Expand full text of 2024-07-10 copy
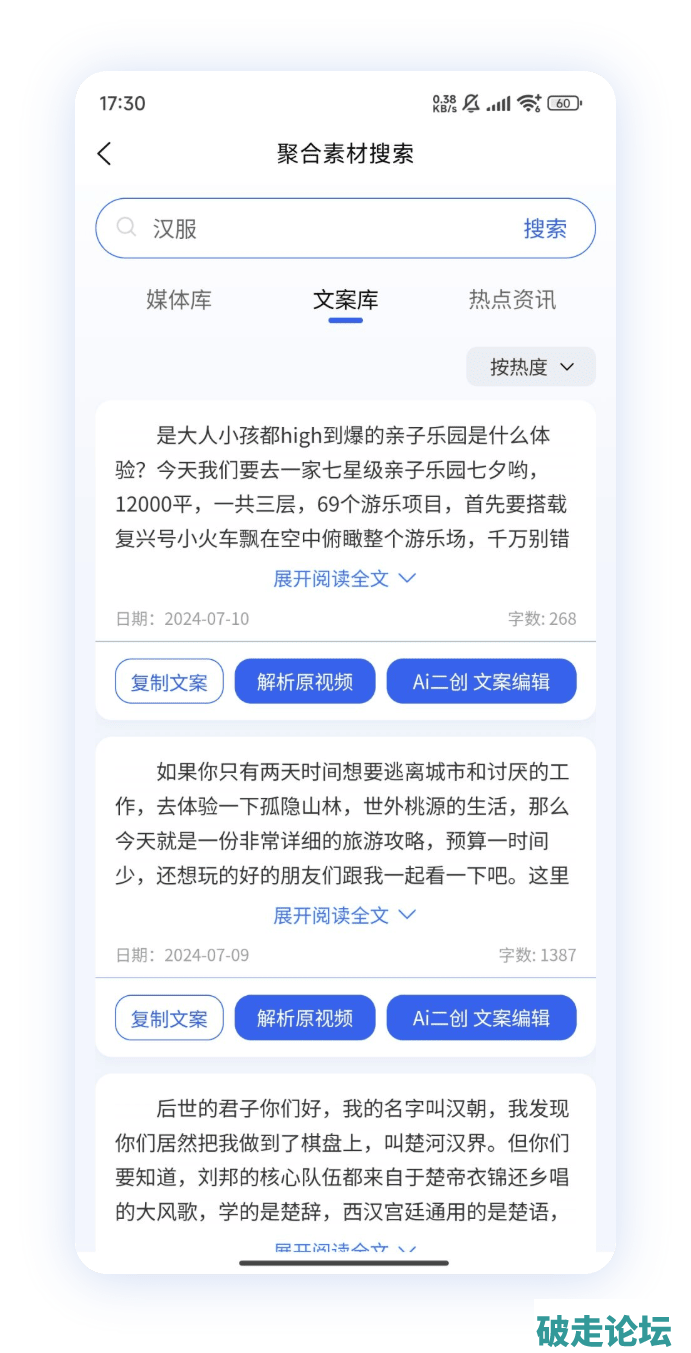 (x=345, y=578)
